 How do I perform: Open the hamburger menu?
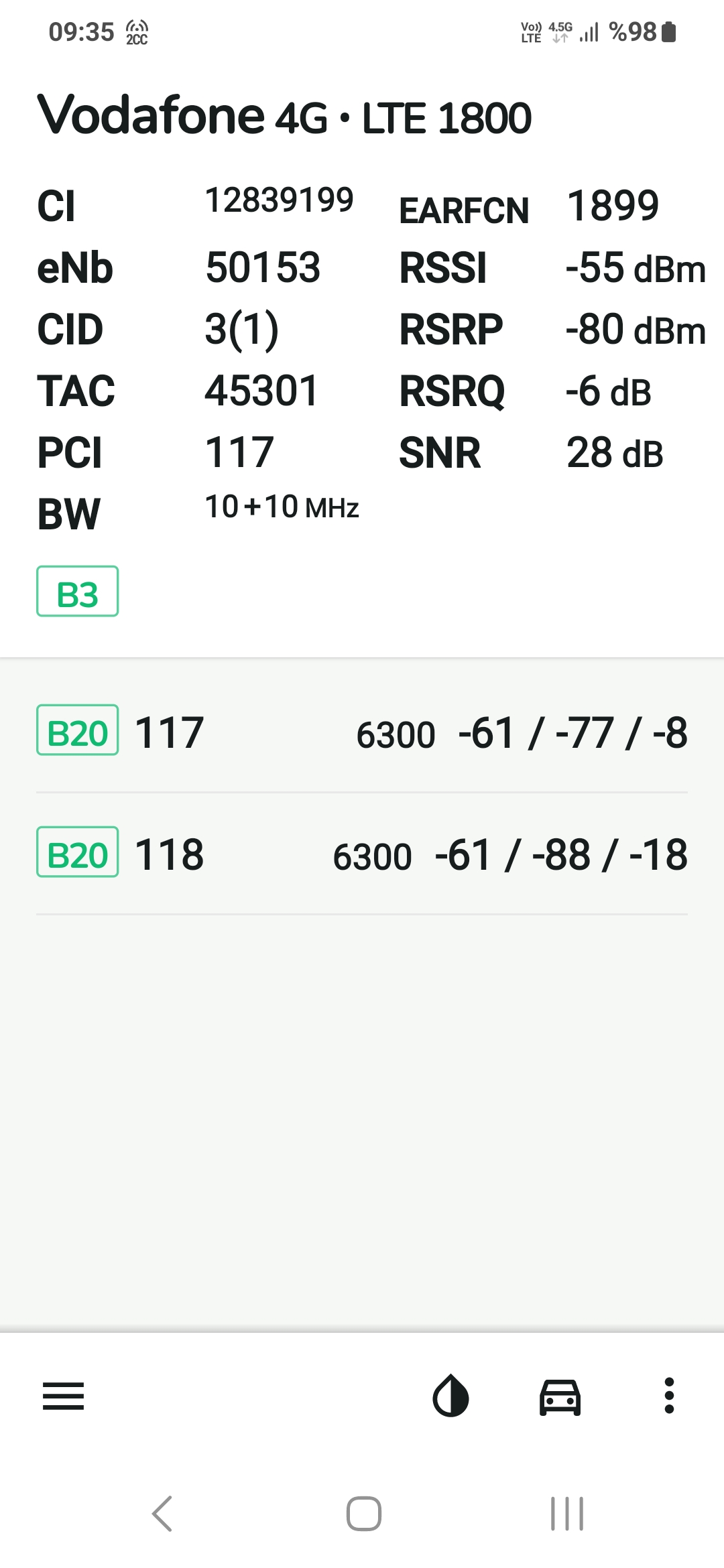point(63,1396)
